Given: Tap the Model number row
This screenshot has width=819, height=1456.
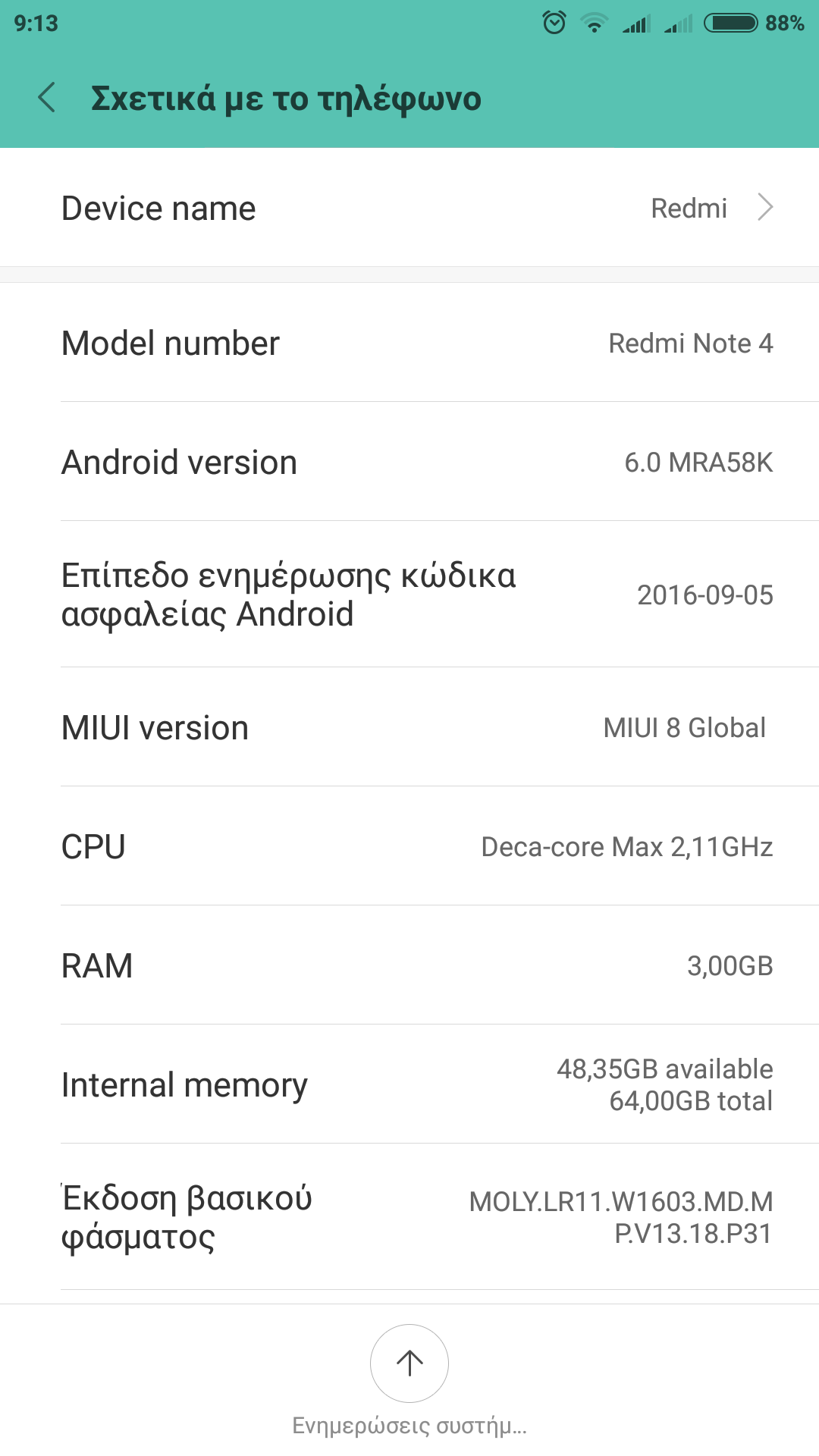Looking at the screenshot, I should (409, 343).
